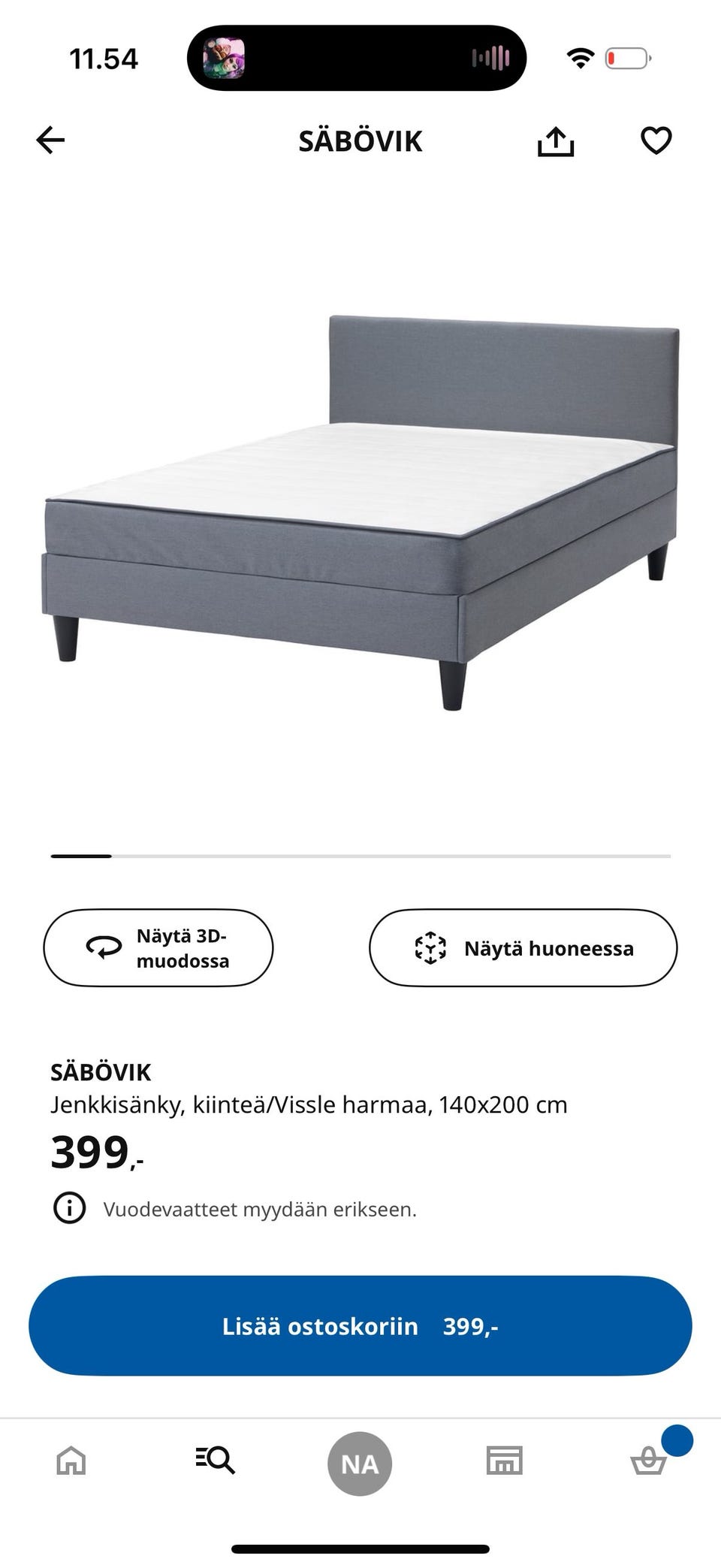Open the search tab at the bottom
This screenshot has height=1568, width=721.
pos(215,1461)
